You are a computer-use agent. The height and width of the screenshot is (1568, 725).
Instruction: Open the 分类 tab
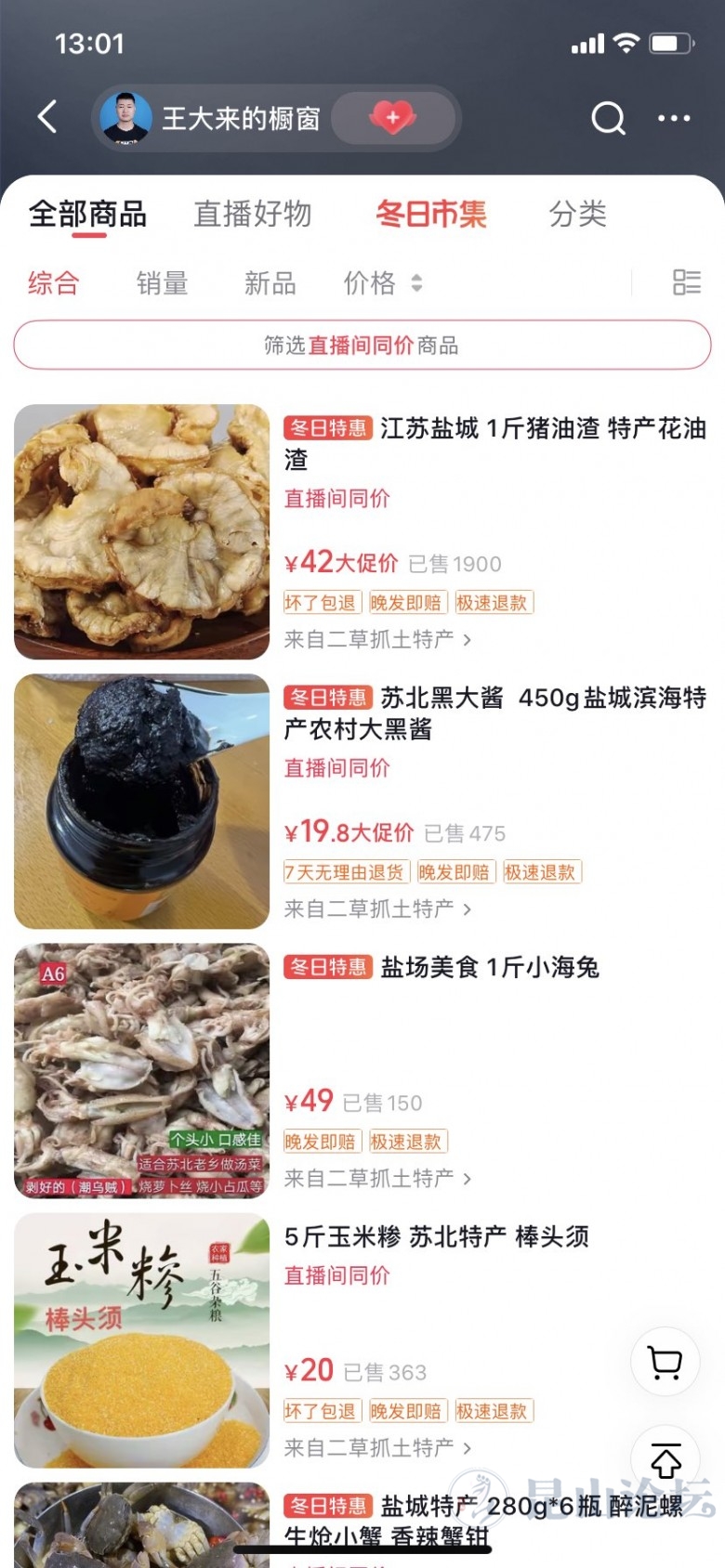pyautogui.click(x=577, y=215)
